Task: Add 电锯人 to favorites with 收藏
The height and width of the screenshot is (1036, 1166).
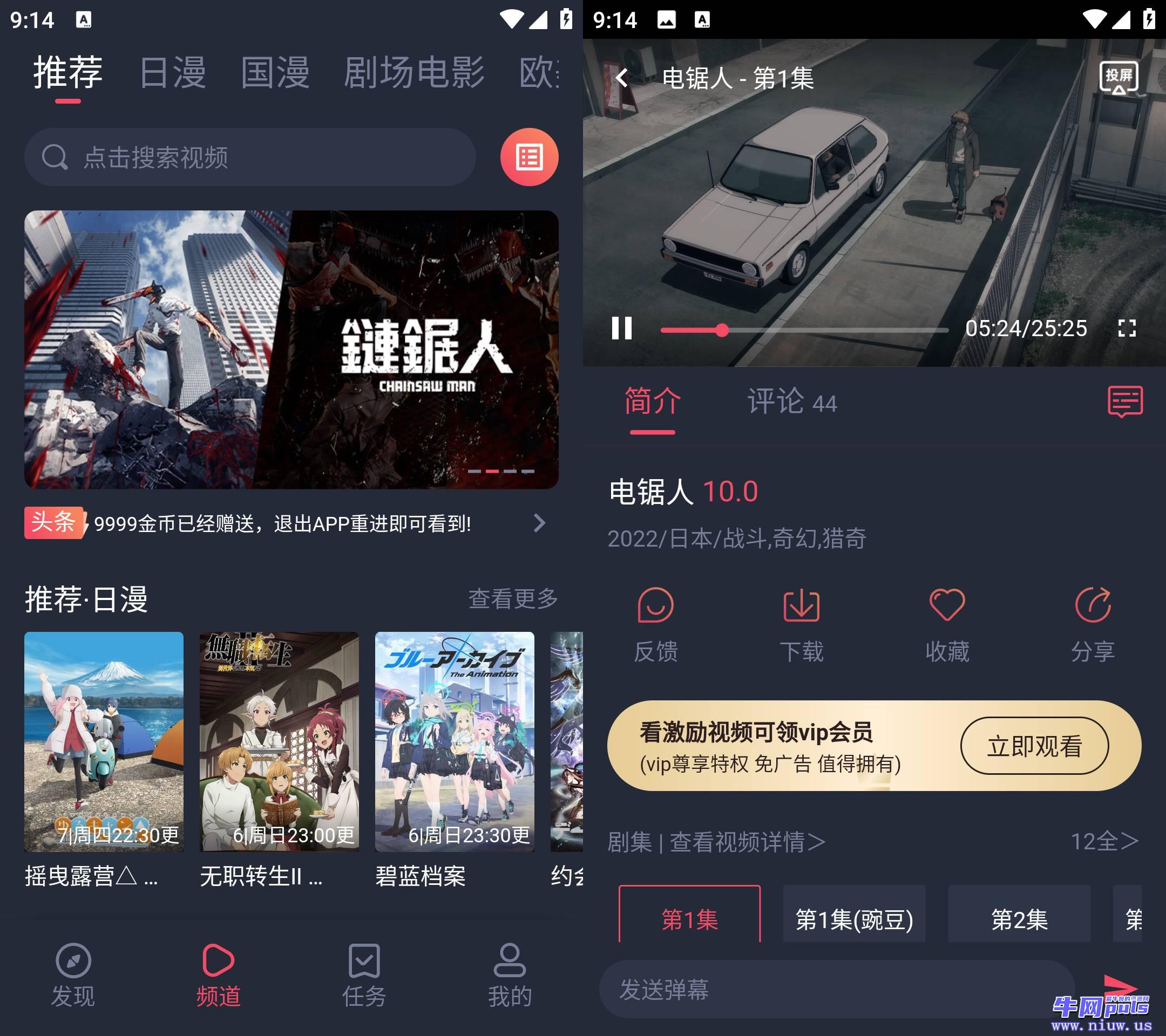Action: pos(947,624)
